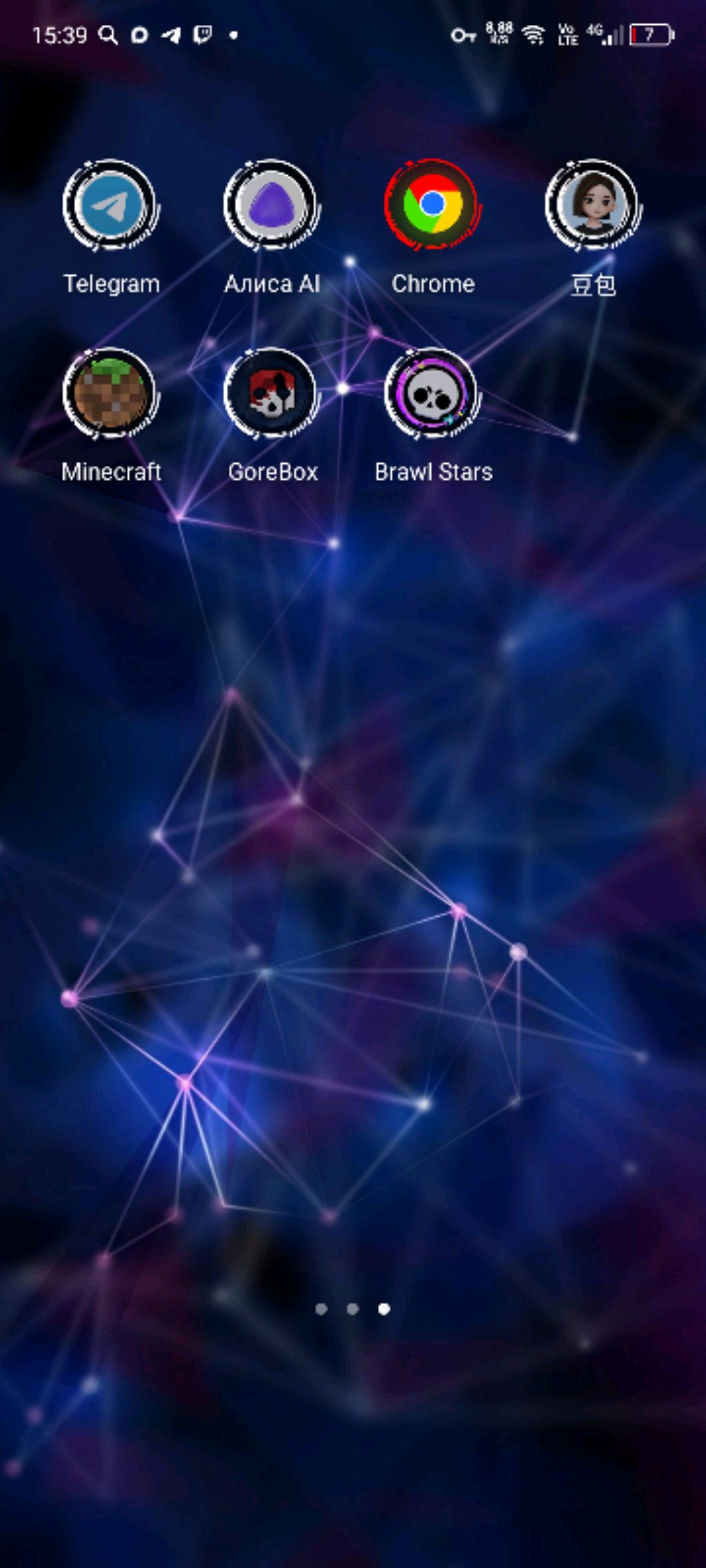Launch Алиса AI assistant

272,205
